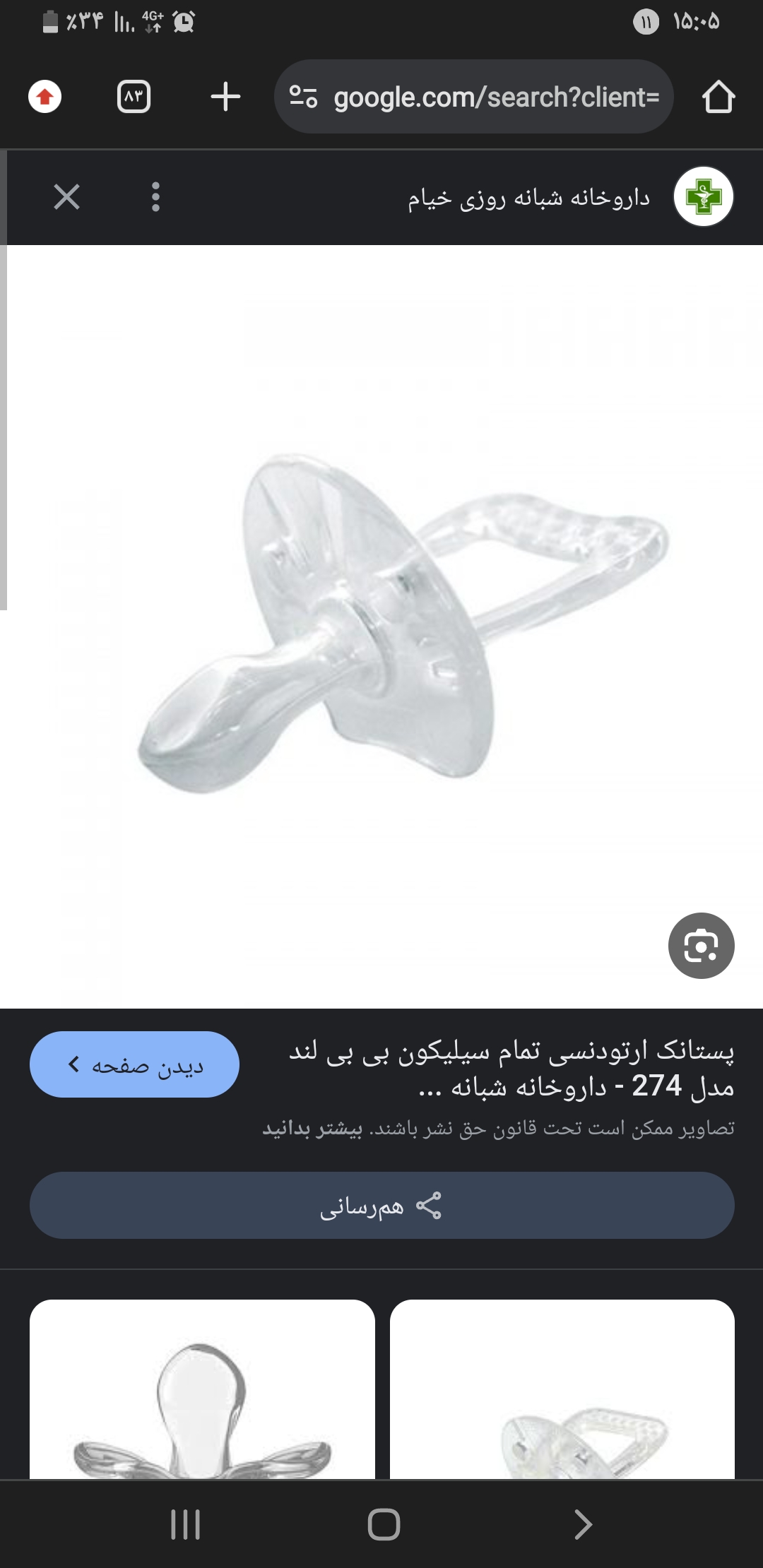This screenshot has height=1568, width=763.
Task: Share the image via همرسانی button
Action: [x=381, y=1206]
